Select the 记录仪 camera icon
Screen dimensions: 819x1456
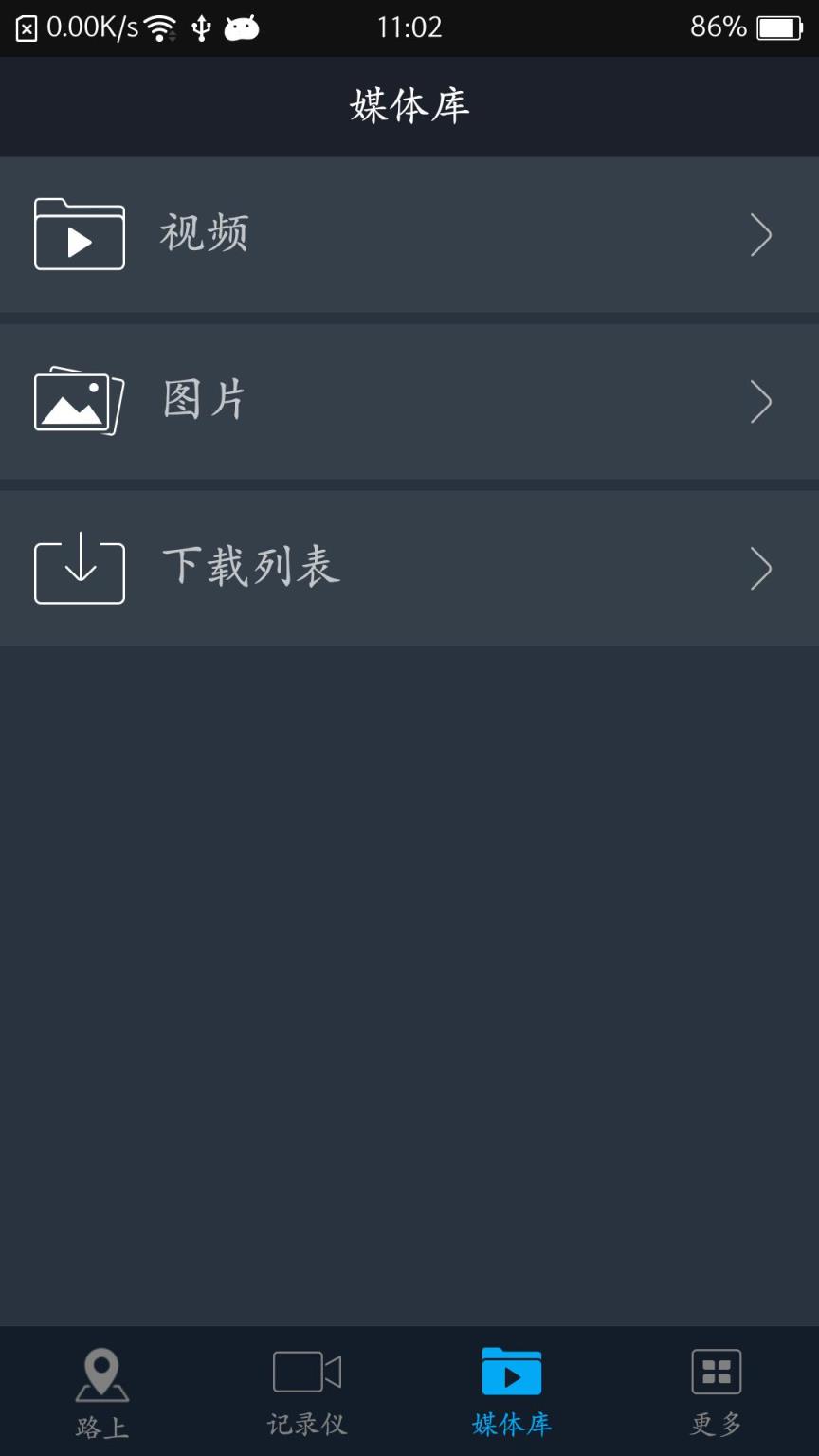tap(305, 1374)
